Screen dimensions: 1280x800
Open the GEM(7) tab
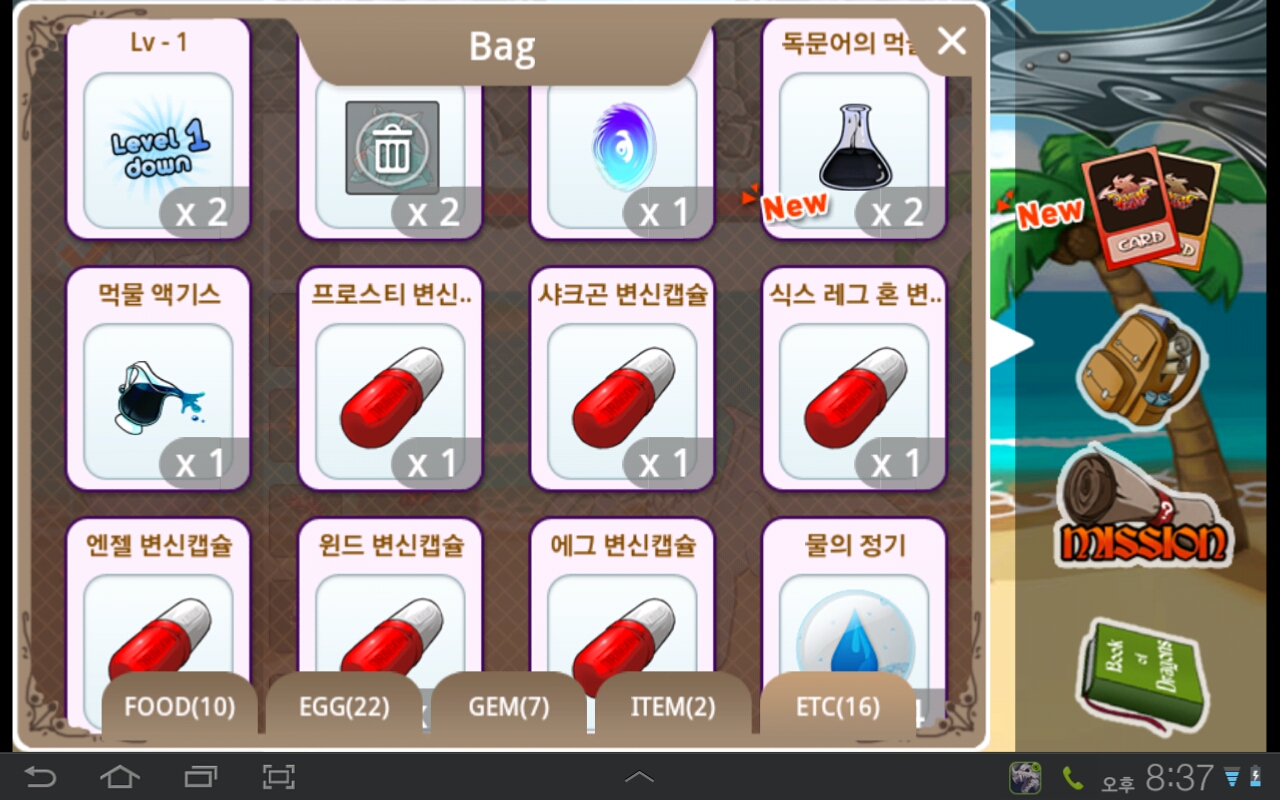coord(508,707)
